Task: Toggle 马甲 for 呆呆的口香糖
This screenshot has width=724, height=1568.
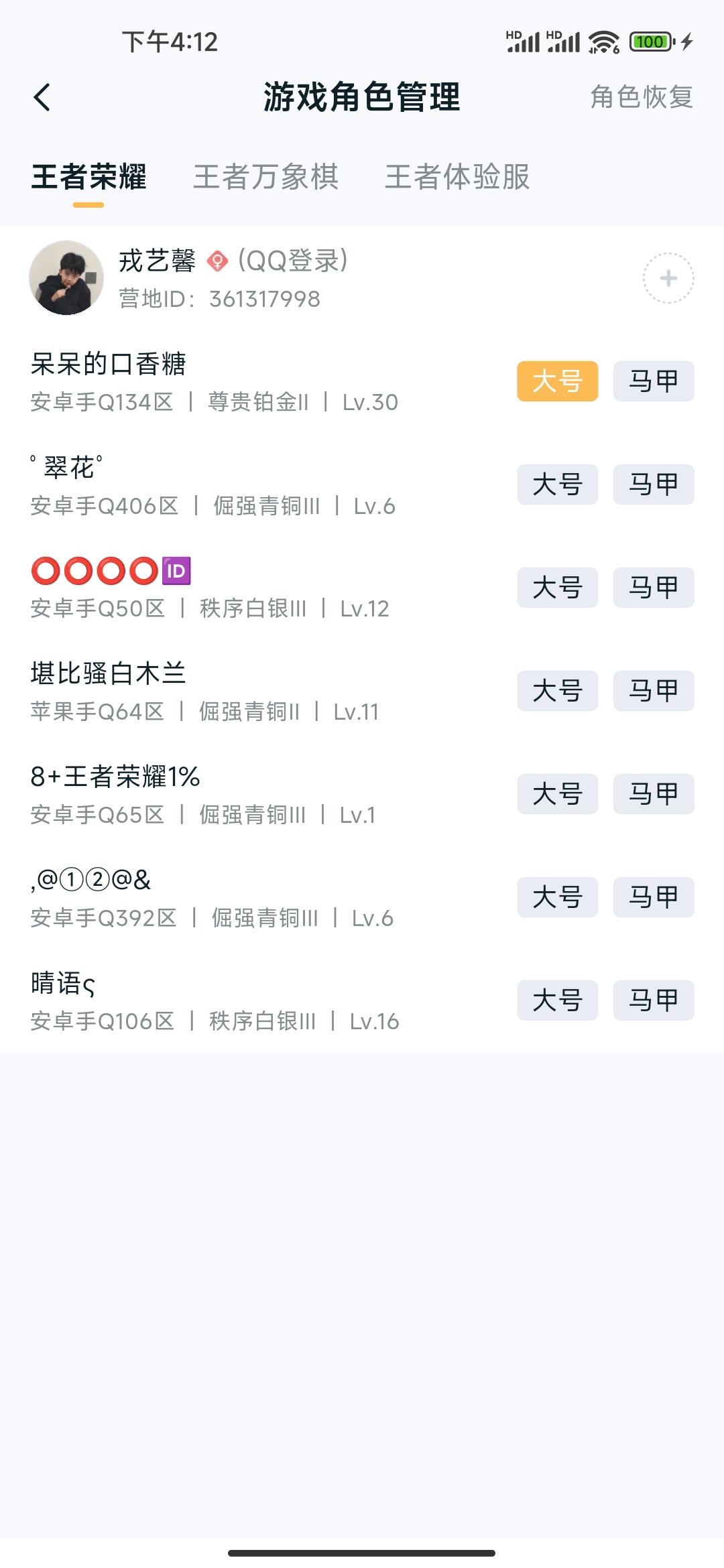Action: (x=653, y=382)
